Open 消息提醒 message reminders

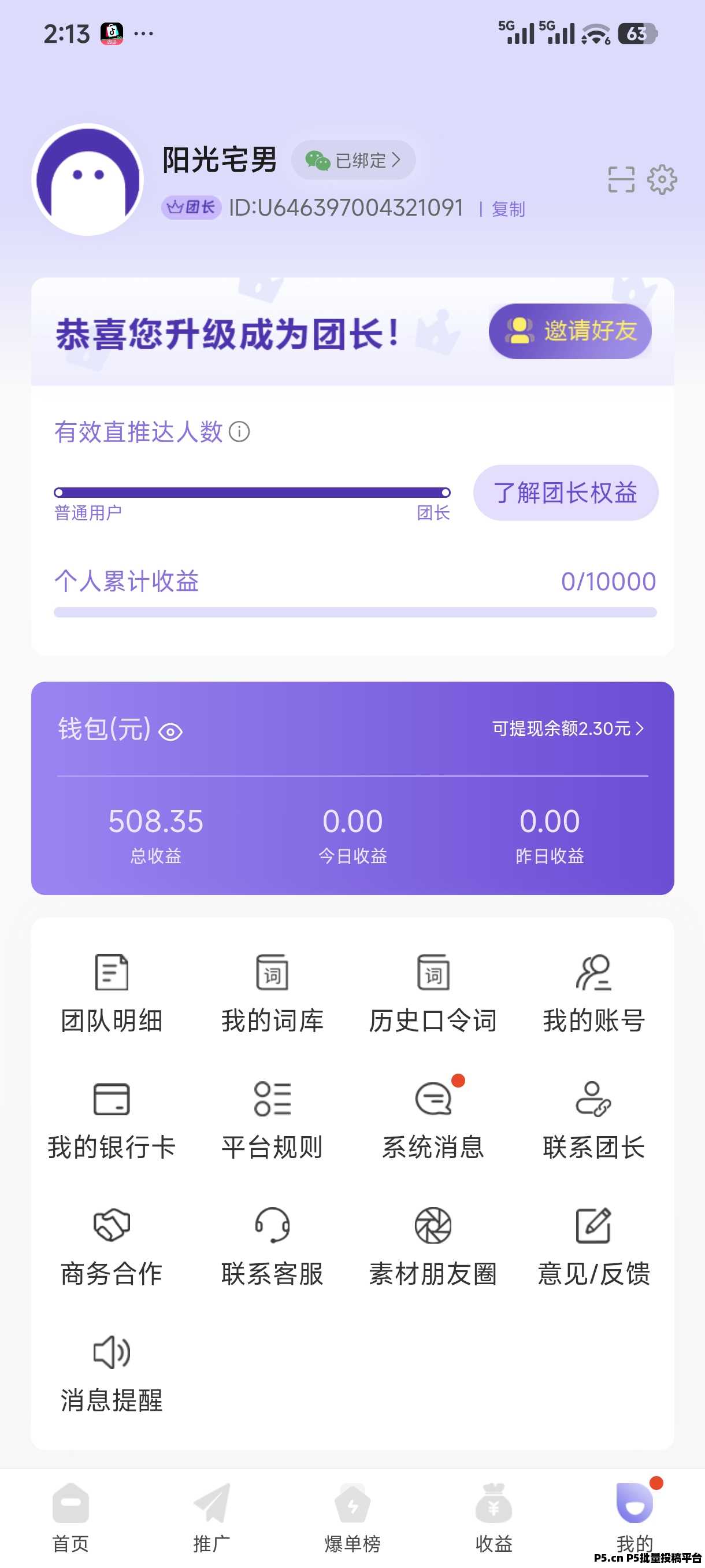click(x=112, y=1375)
